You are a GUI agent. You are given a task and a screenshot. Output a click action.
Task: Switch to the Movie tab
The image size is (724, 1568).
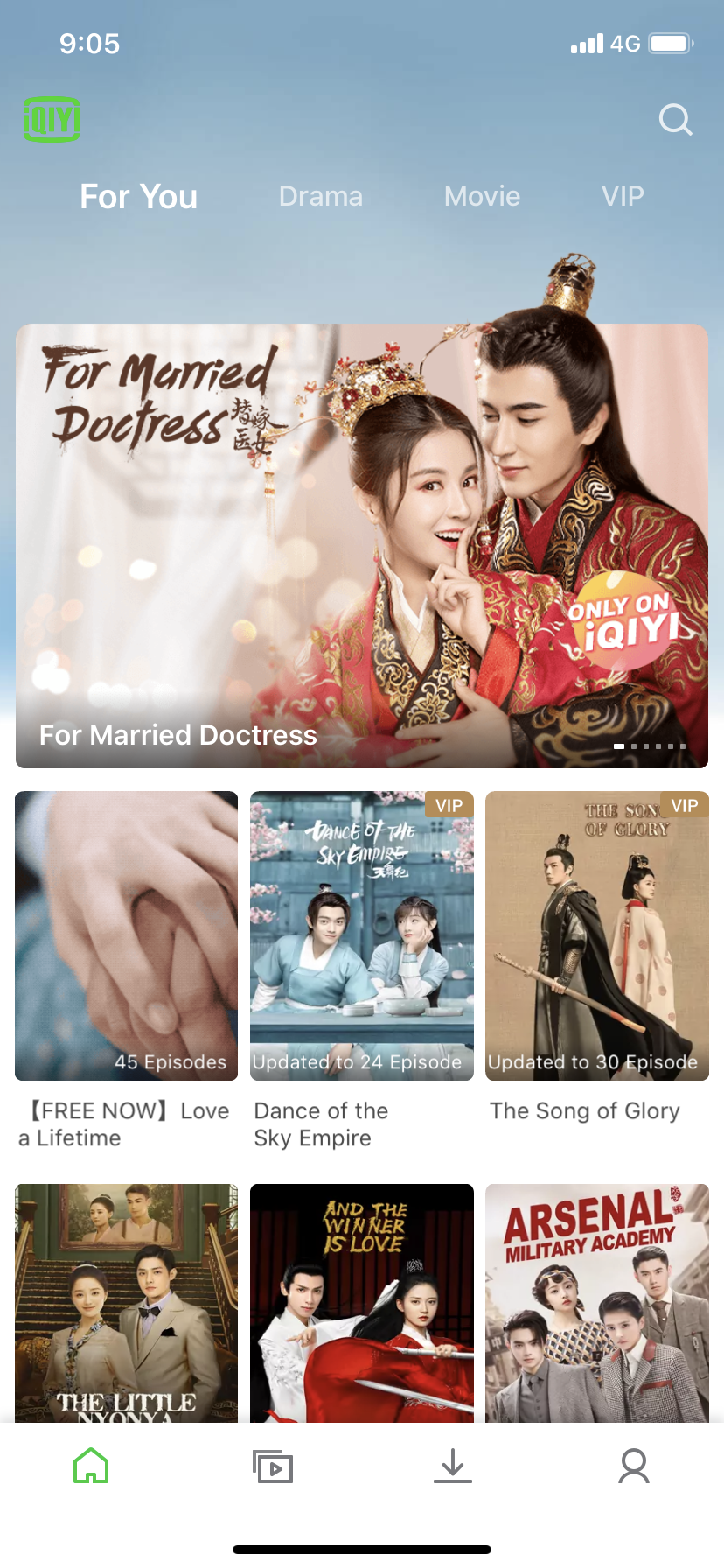pyautogui.click(x=482, y=196)
